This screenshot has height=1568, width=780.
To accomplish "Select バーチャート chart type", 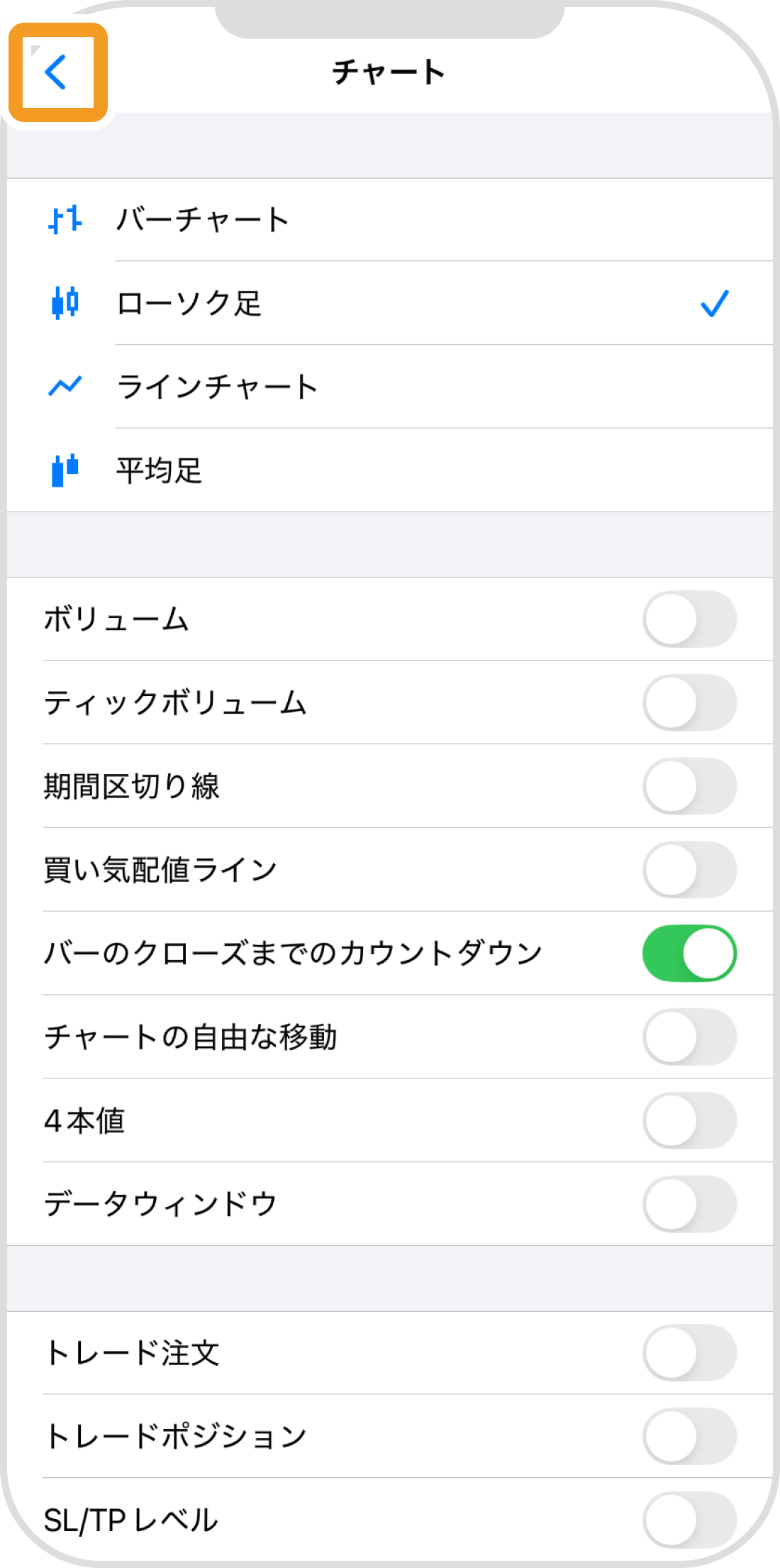I will (x=203, y=220).
